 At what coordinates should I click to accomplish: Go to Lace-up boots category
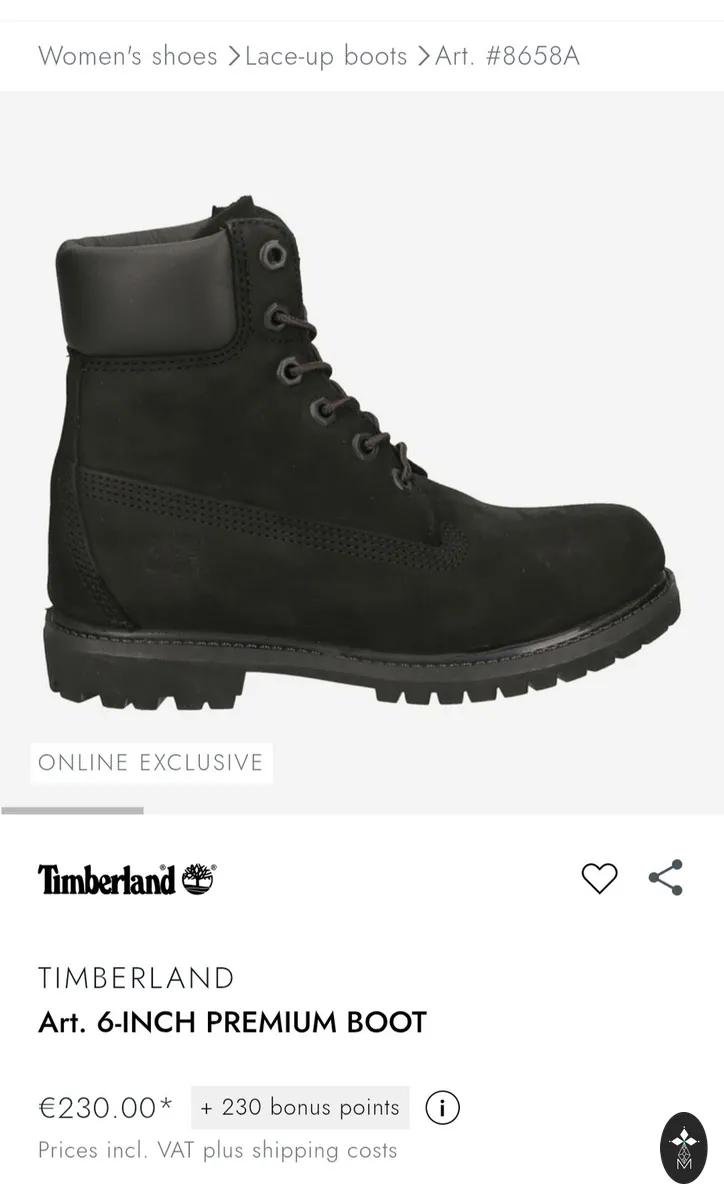(326, 55)
